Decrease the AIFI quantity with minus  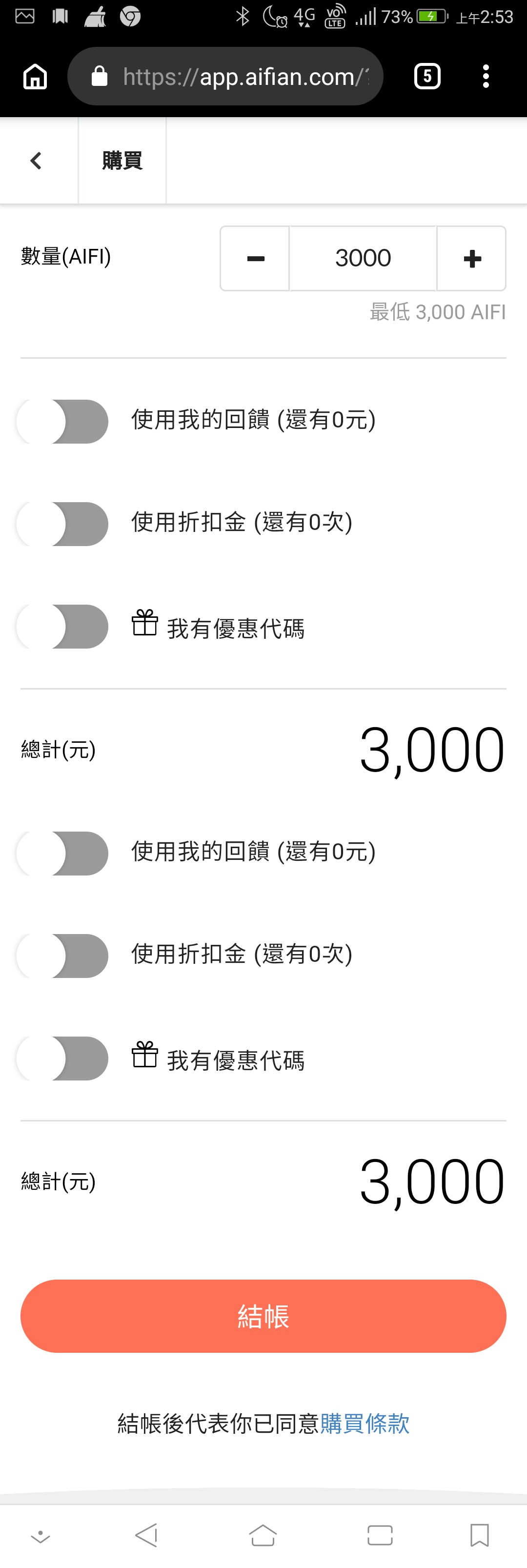click(x=255, y=259)
